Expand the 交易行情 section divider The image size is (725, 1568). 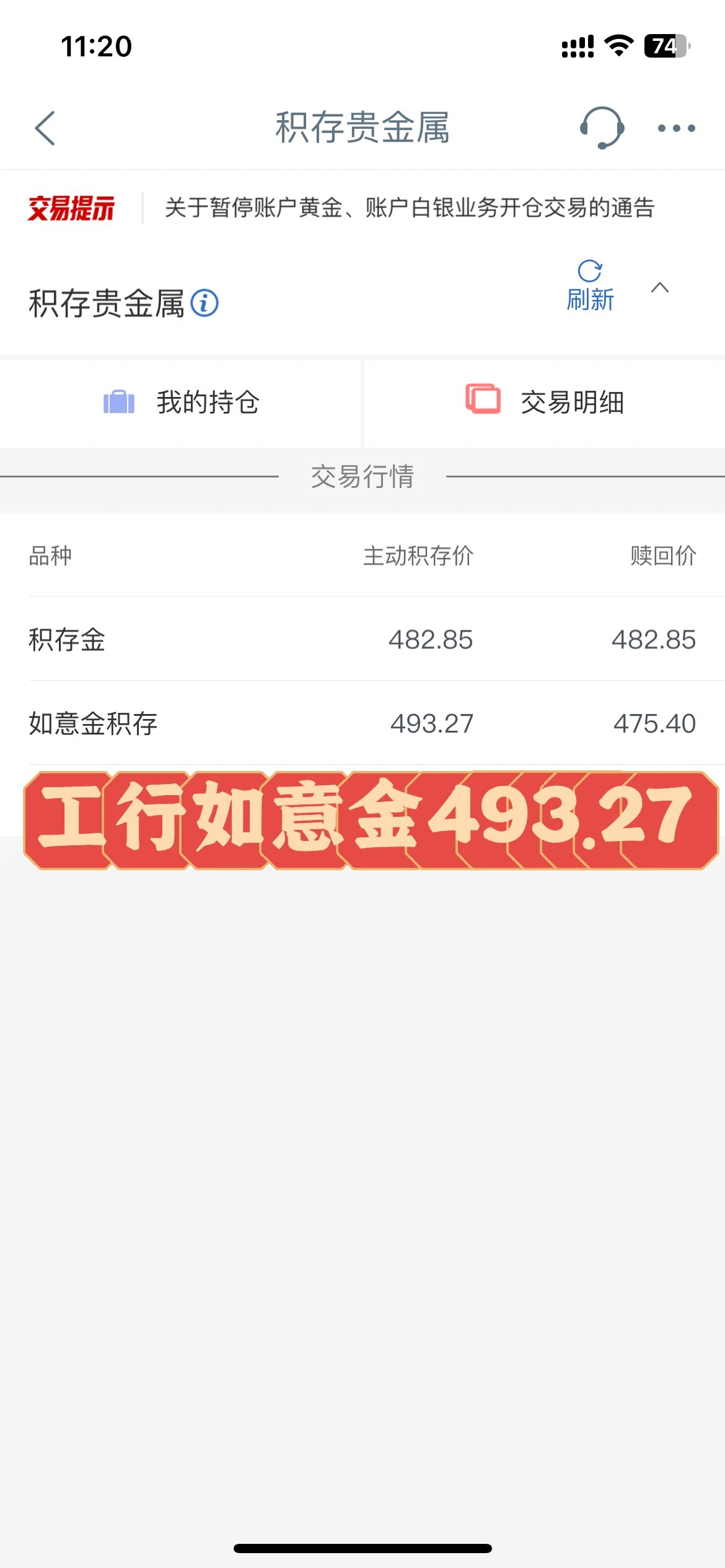[x=362, y=476]
